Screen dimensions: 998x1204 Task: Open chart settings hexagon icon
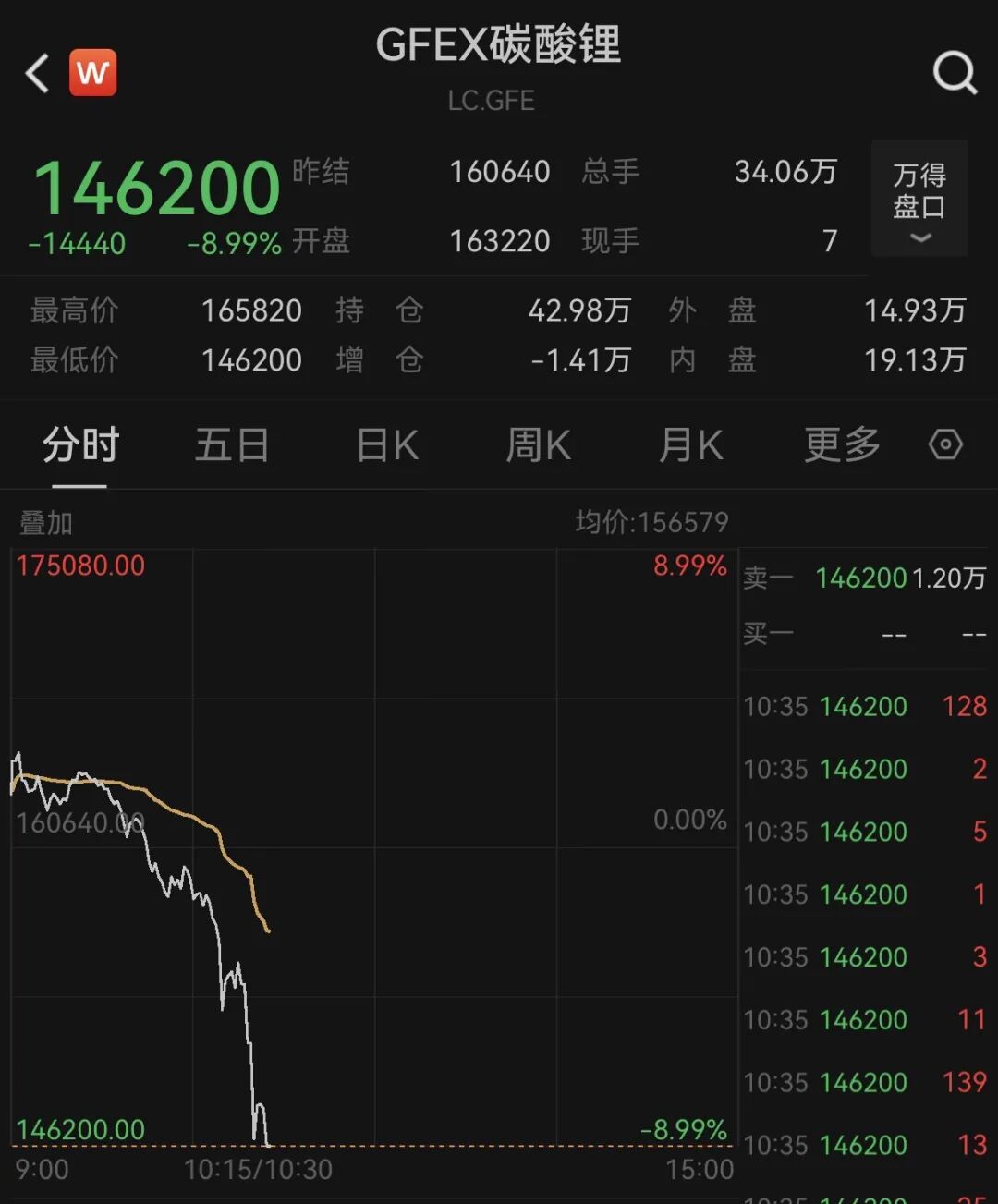point(945,444)
